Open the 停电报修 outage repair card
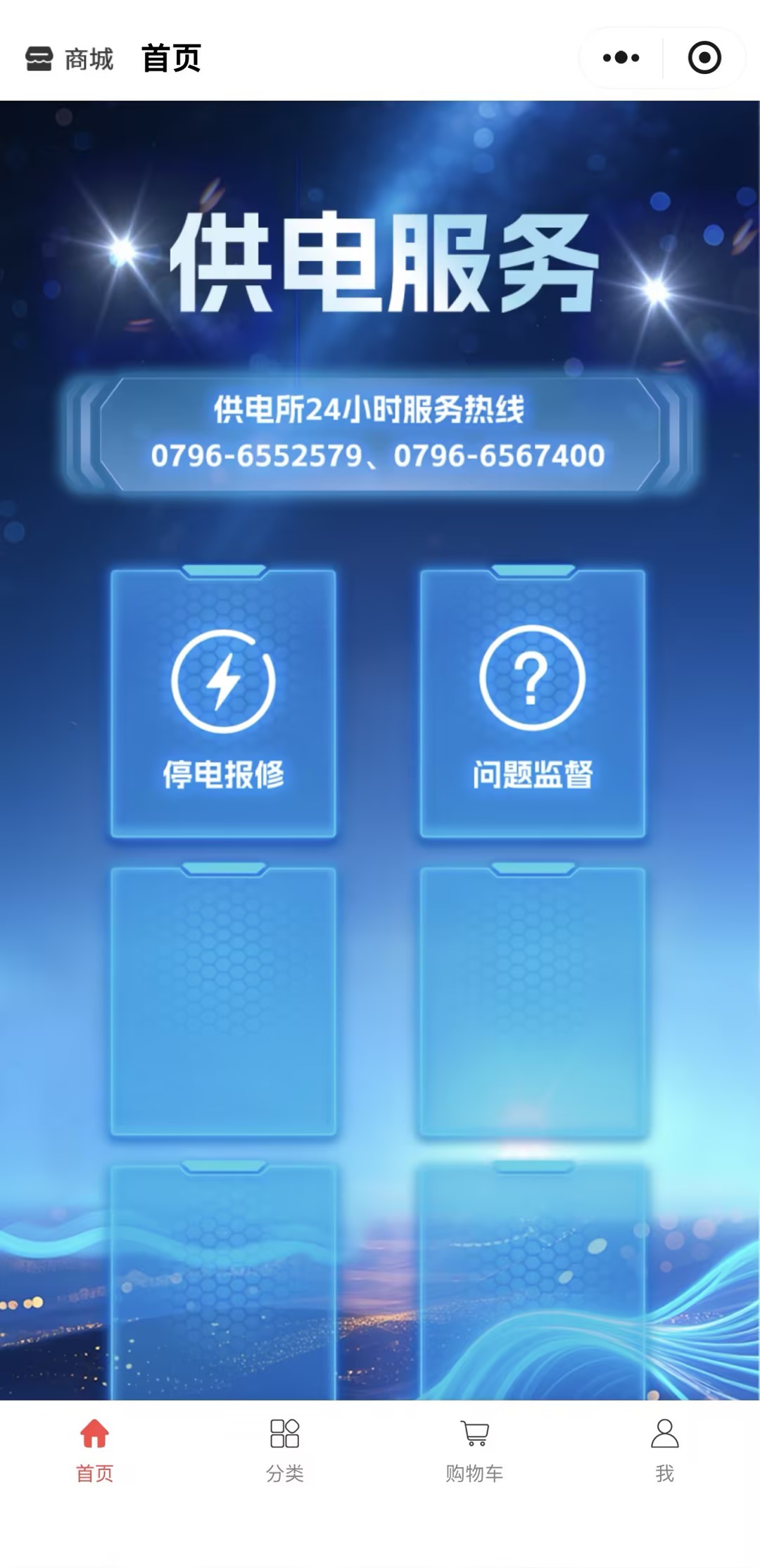760x1568 pixels. tap(223, 704)
